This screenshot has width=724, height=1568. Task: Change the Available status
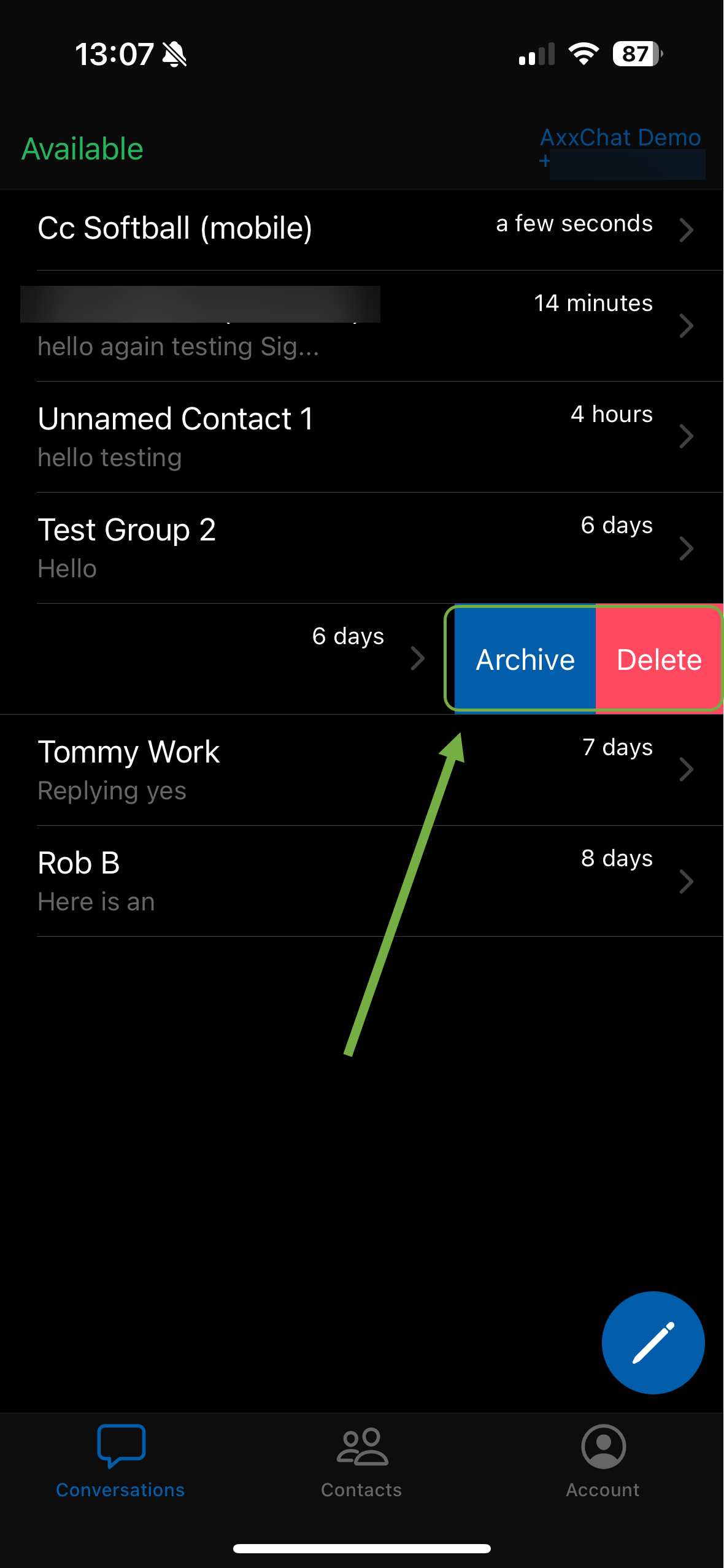click(82, 149)
